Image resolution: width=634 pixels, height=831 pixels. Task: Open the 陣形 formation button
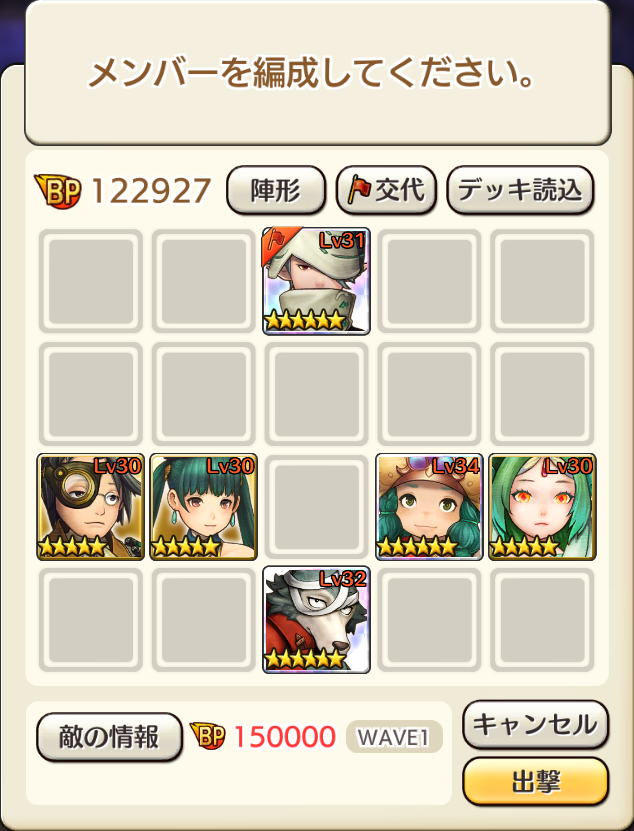pyautogui.click(x=277, y=190)
